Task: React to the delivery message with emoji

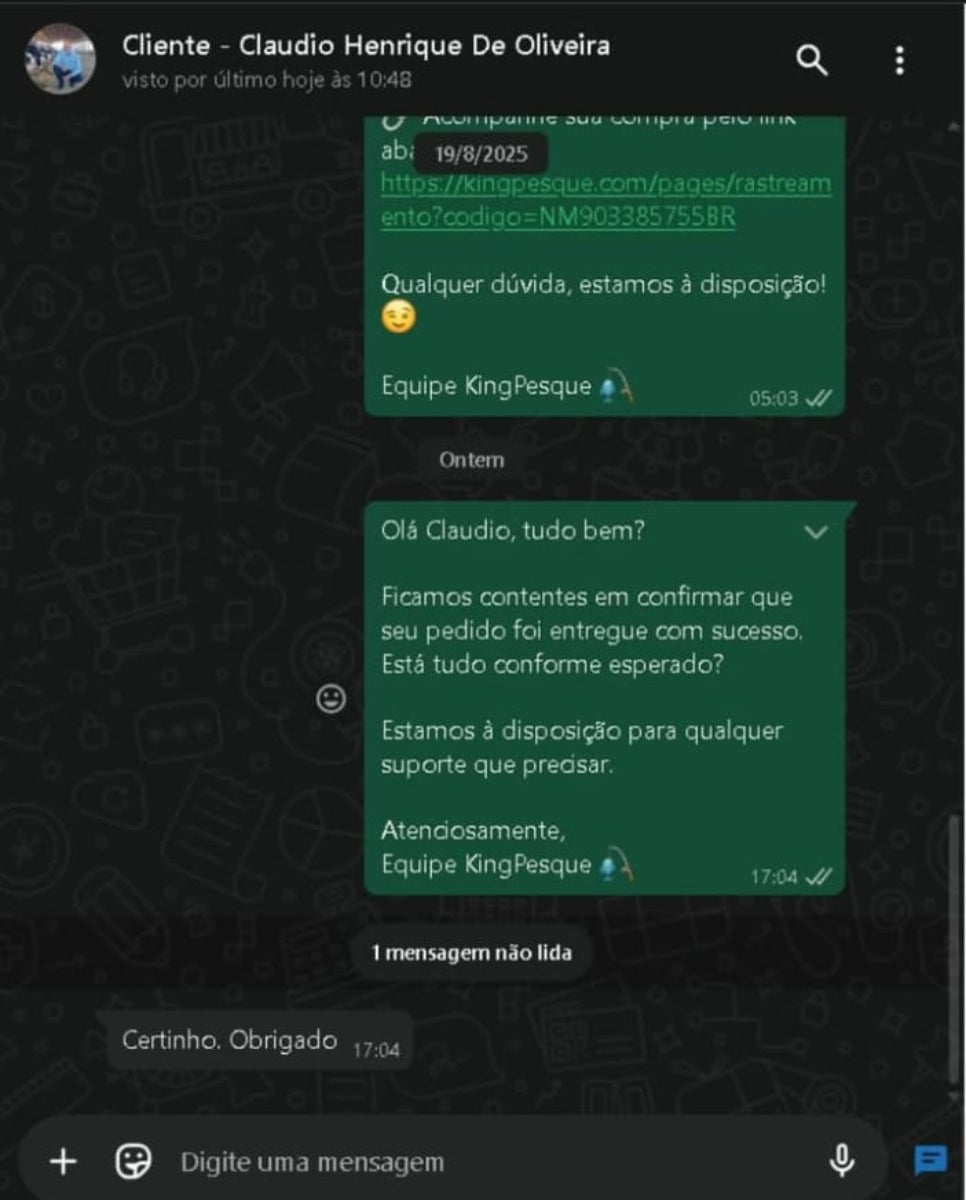Action: (331, 699)
